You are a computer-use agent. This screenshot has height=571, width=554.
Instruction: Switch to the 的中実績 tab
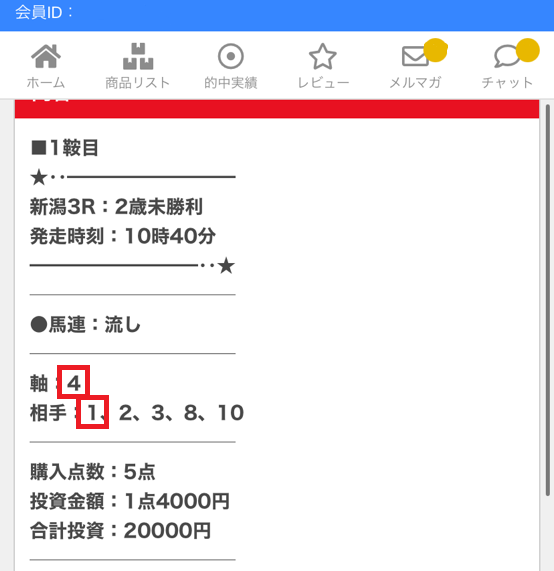(x=231, y=66)
